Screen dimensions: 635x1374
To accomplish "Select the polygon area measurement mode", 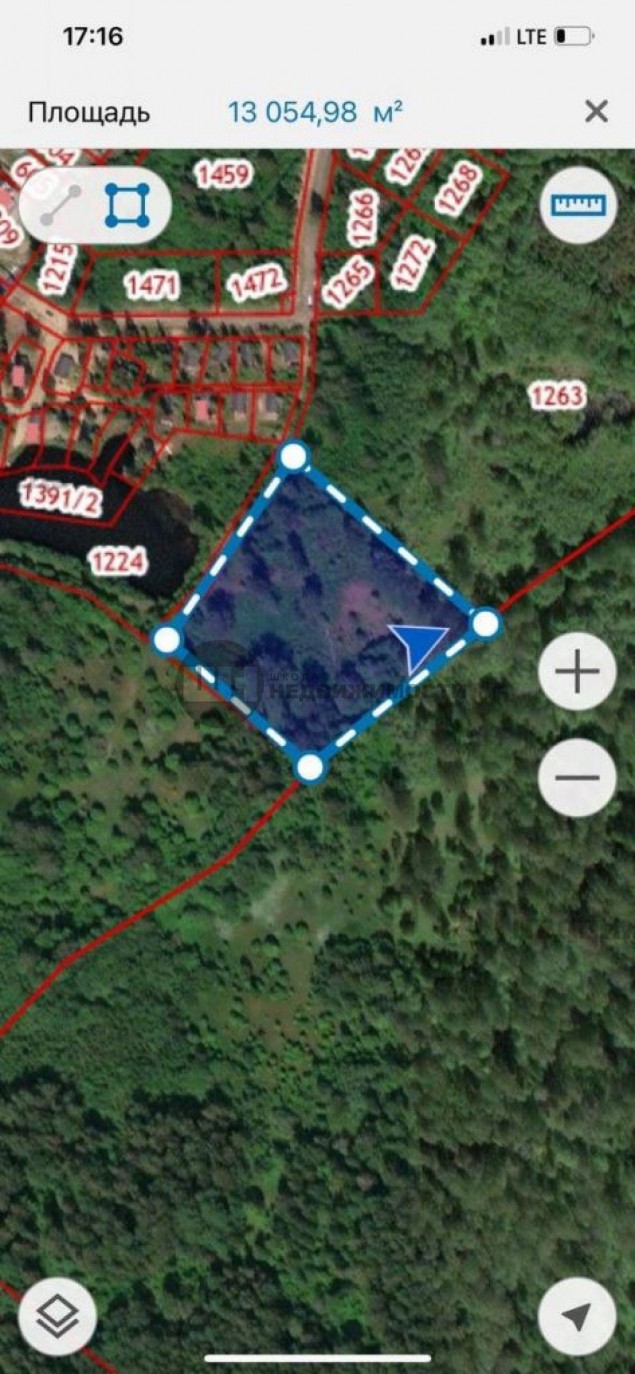I will [128, 205].
